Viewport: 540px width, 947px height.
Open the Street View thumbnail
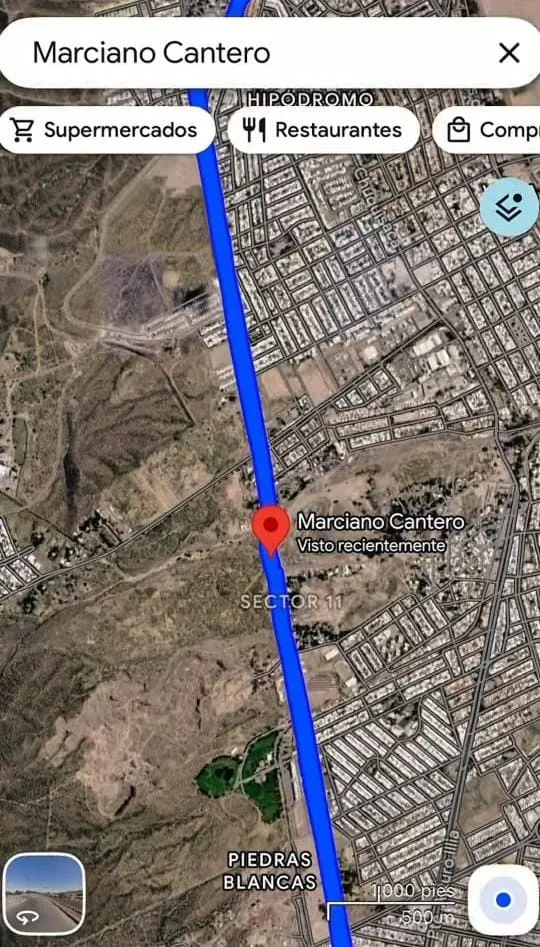point(44,894)
